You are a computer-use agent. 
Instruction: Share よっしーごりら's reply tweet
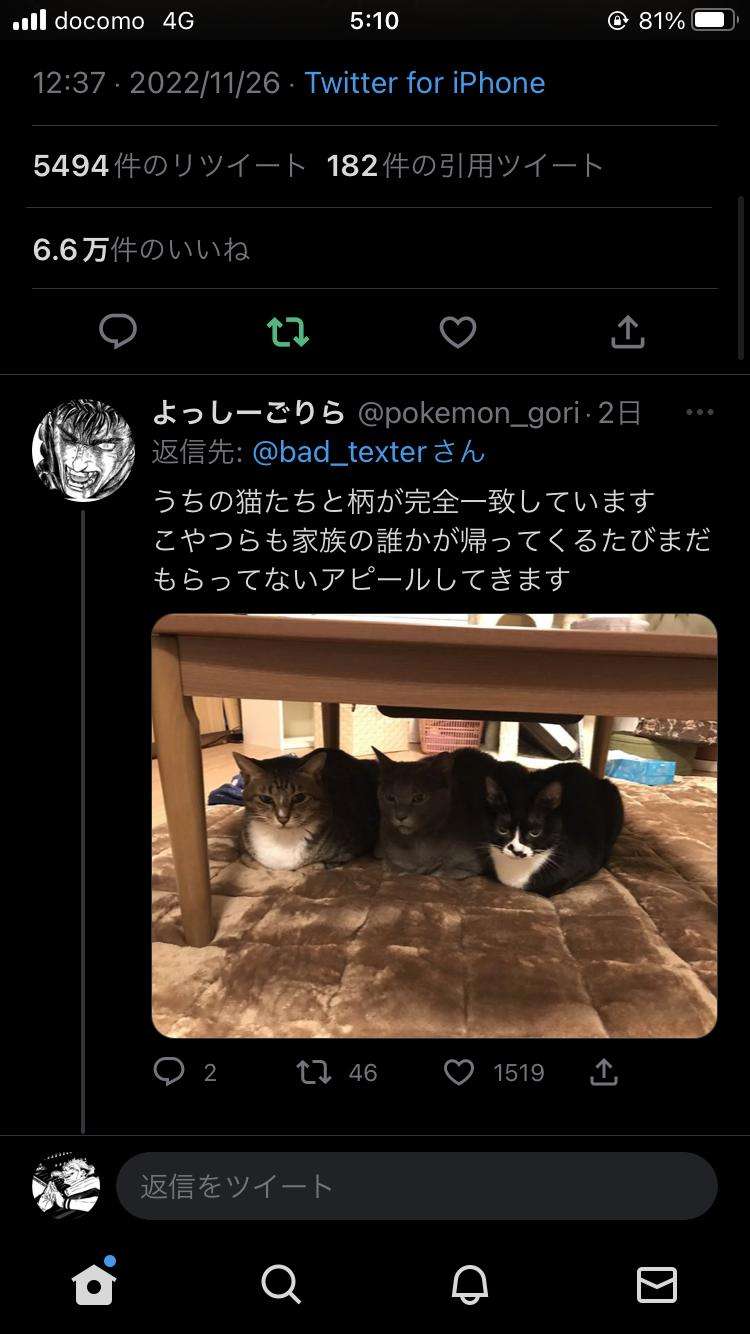[603, 1072]
